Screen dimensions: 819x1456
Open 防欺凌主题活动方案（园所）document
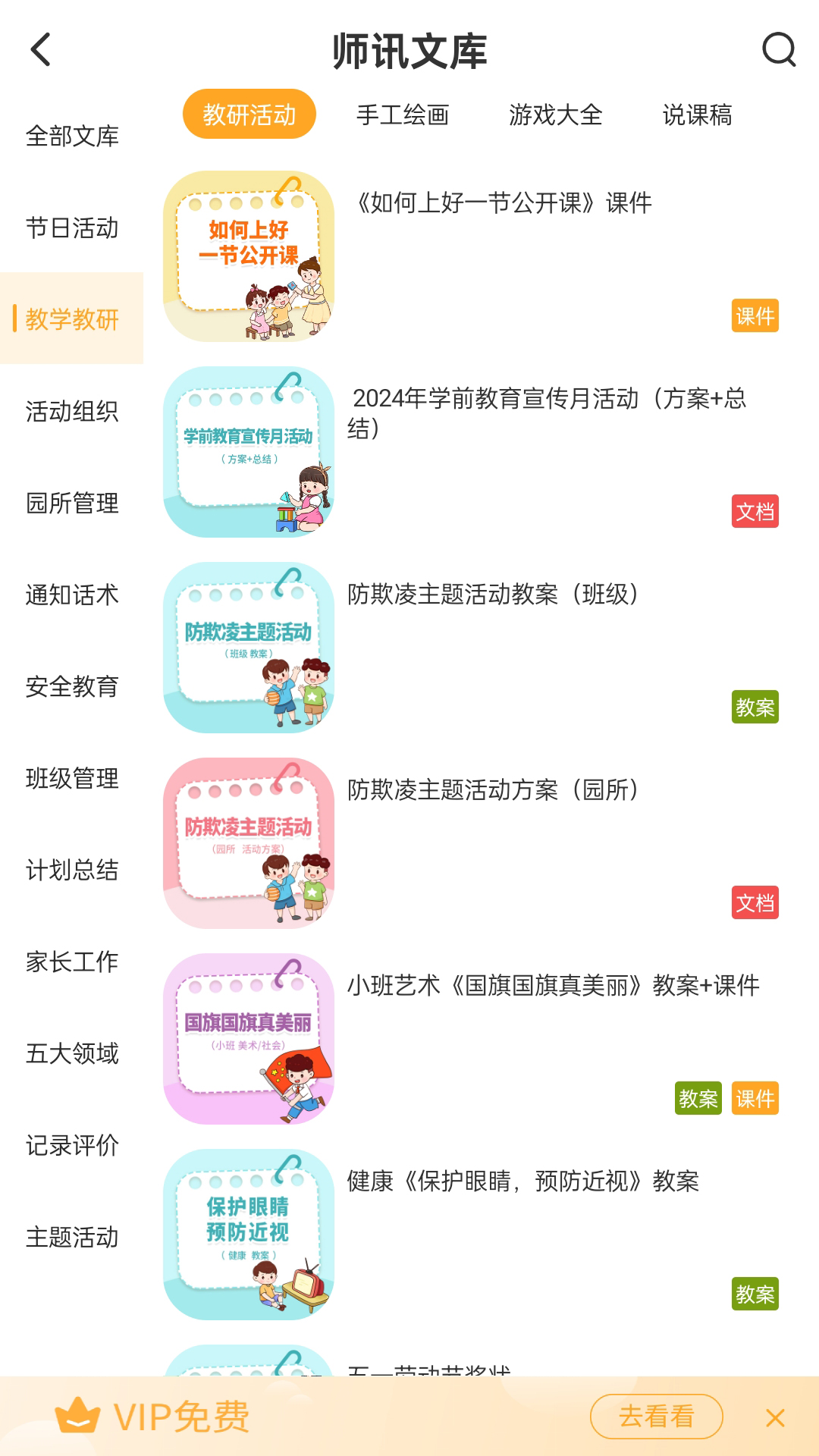tap(493, 789)
